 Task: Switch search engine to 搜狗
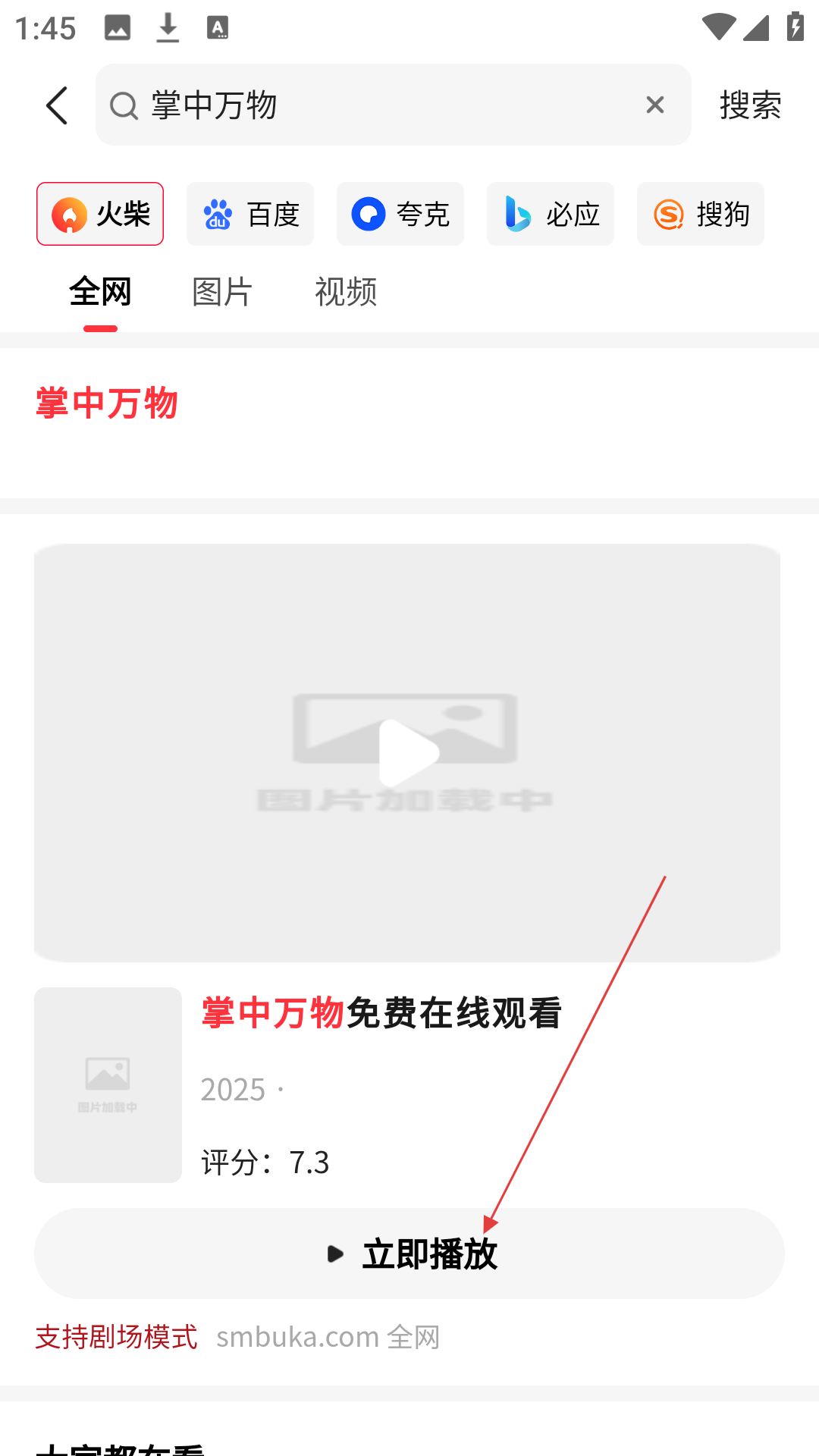point(701,214)
